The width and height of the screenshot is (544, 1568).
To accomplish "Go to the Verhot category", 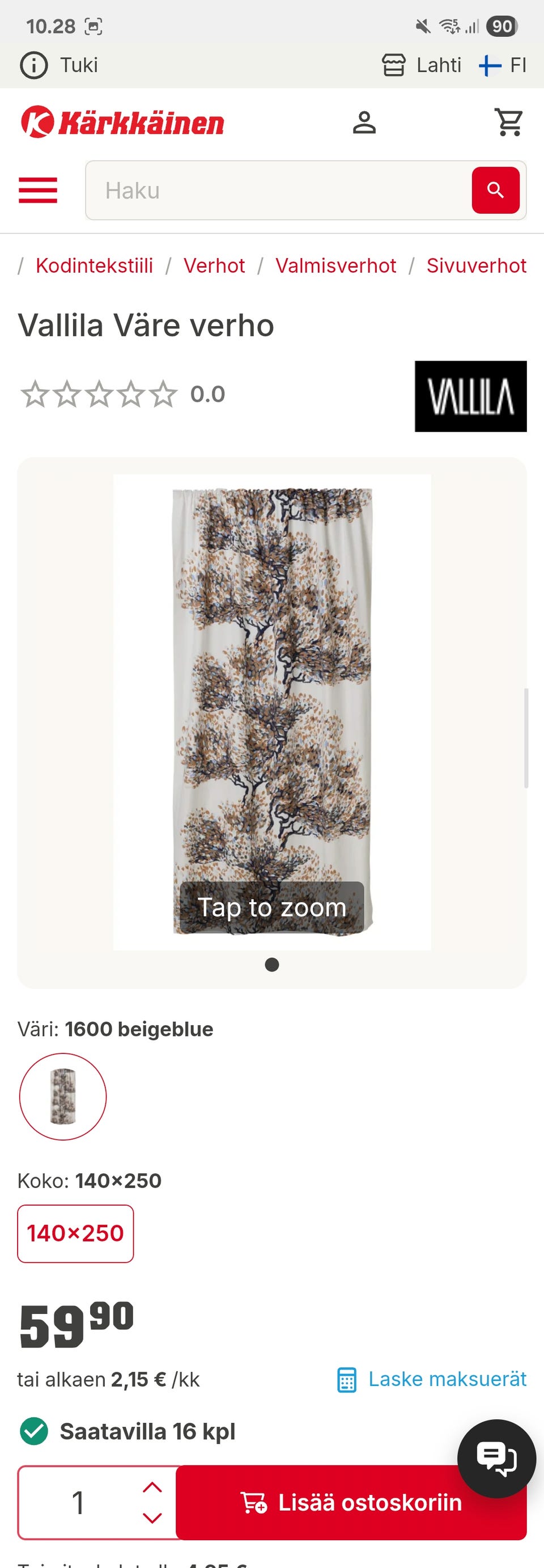I will [214, 265].
